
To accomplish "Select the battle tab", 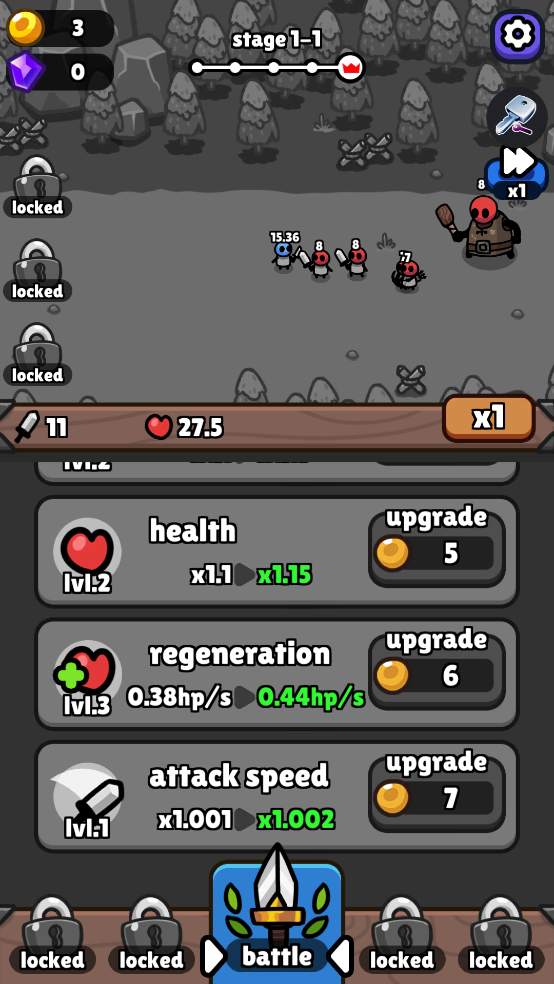I will pos(277,921).
